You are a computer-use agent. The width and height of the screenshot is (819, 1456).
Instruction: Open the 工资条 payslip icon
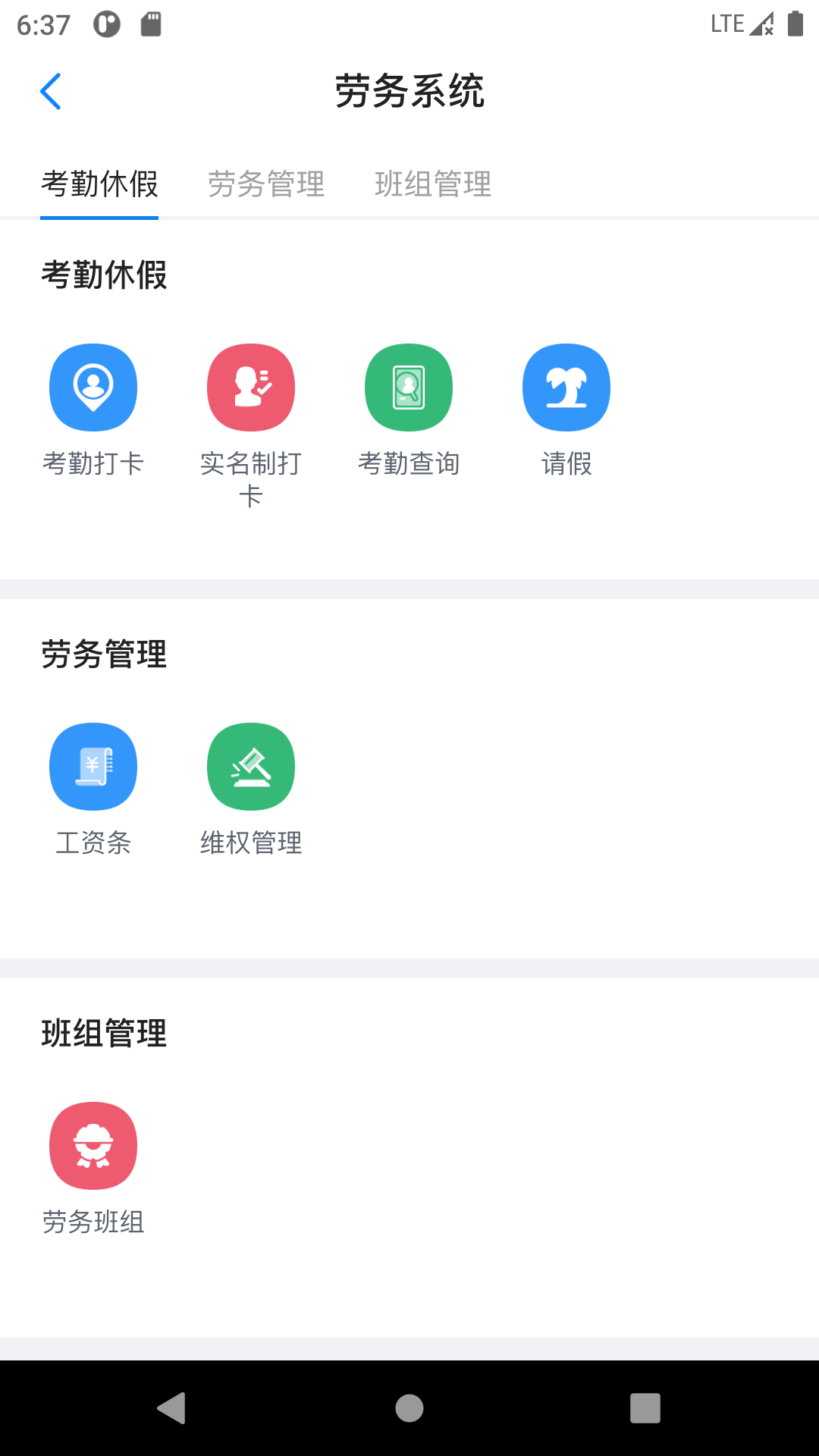pyautogui.click(x=93, y=766)
